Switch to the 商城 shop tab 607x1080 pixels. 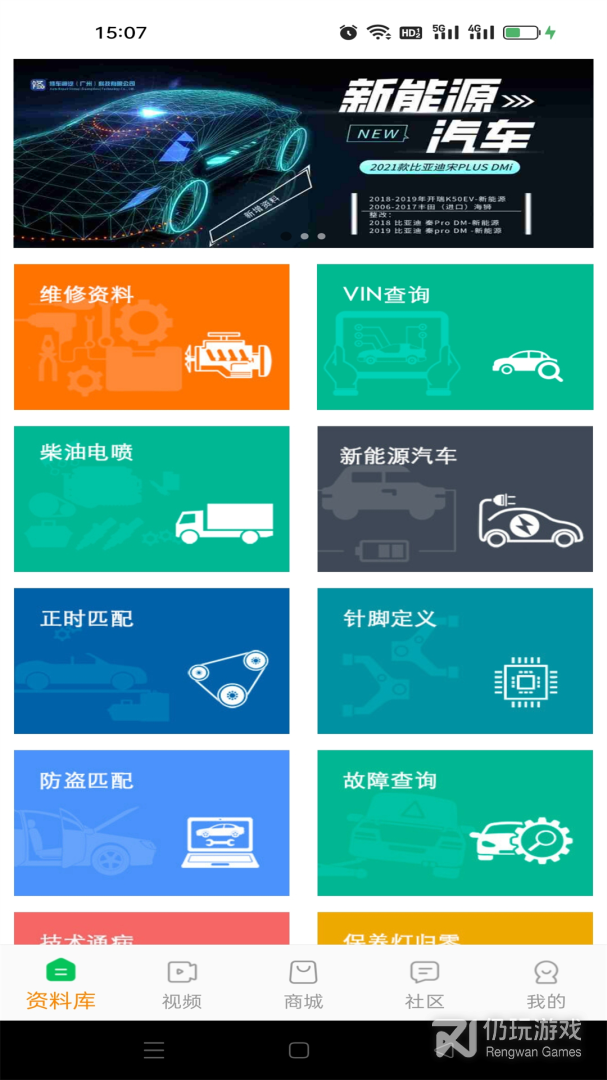click(303, 984)
